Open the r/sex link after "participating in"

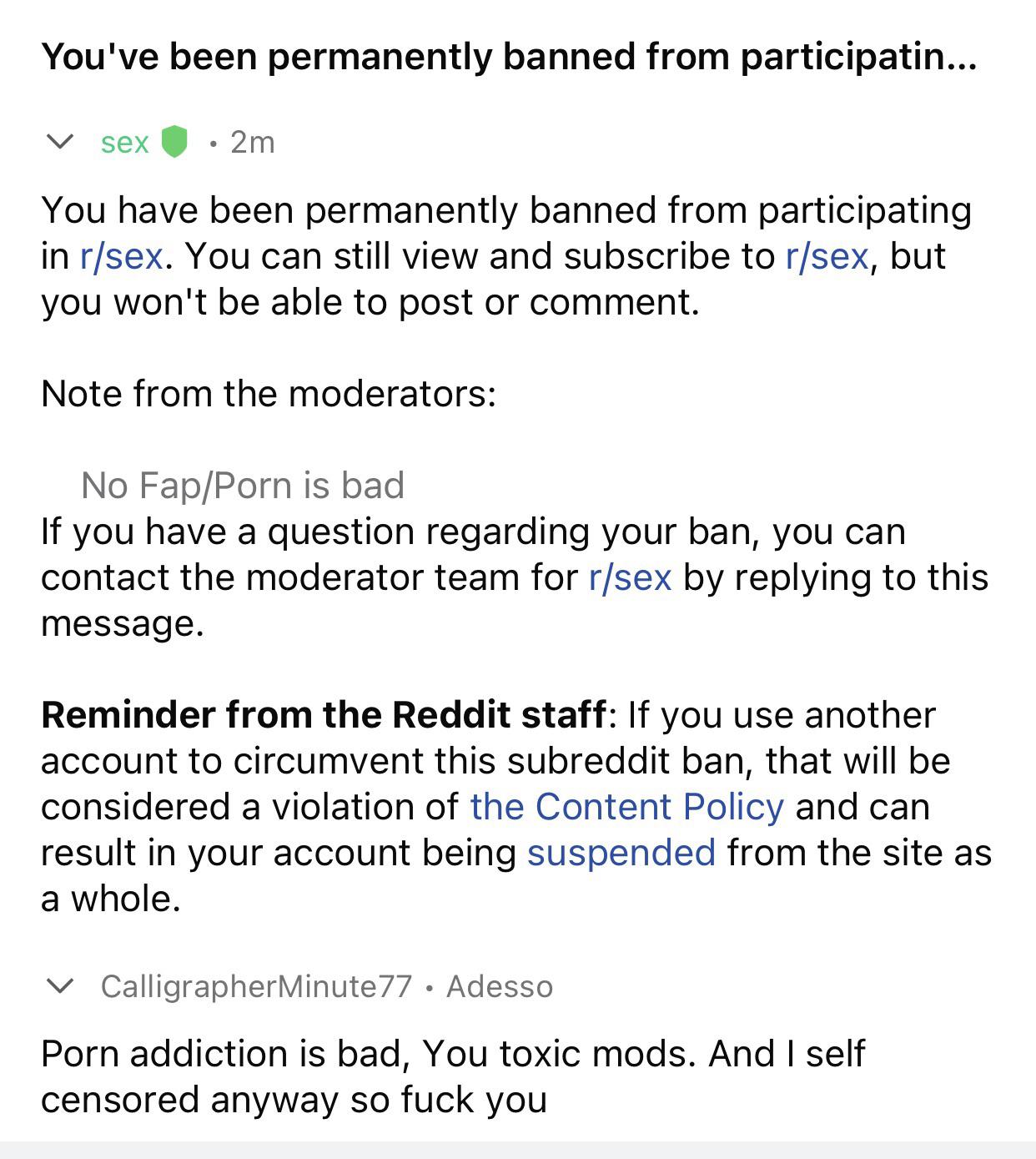(x=121, y=256)
